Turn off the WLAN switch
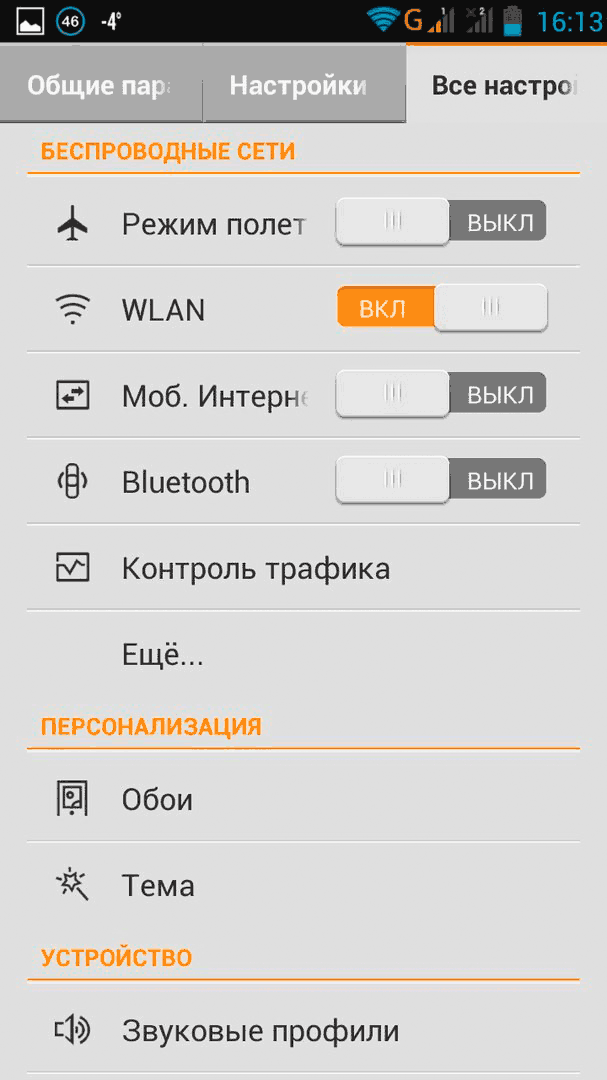Image resolution: width=607 pixels, height=1080 pixels. [x=442, y=308]
